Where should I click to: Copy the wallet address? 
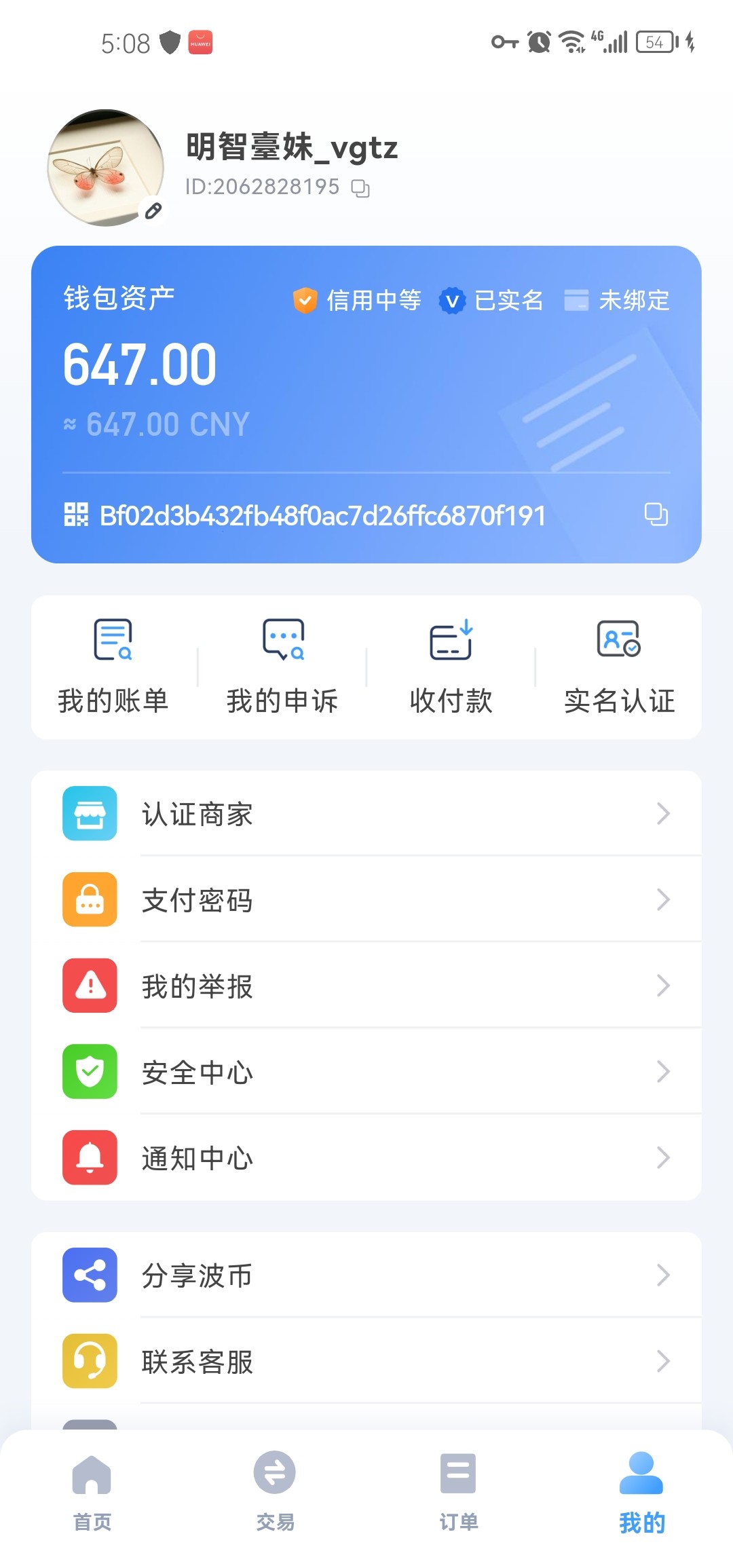click(x=656, y=515)
